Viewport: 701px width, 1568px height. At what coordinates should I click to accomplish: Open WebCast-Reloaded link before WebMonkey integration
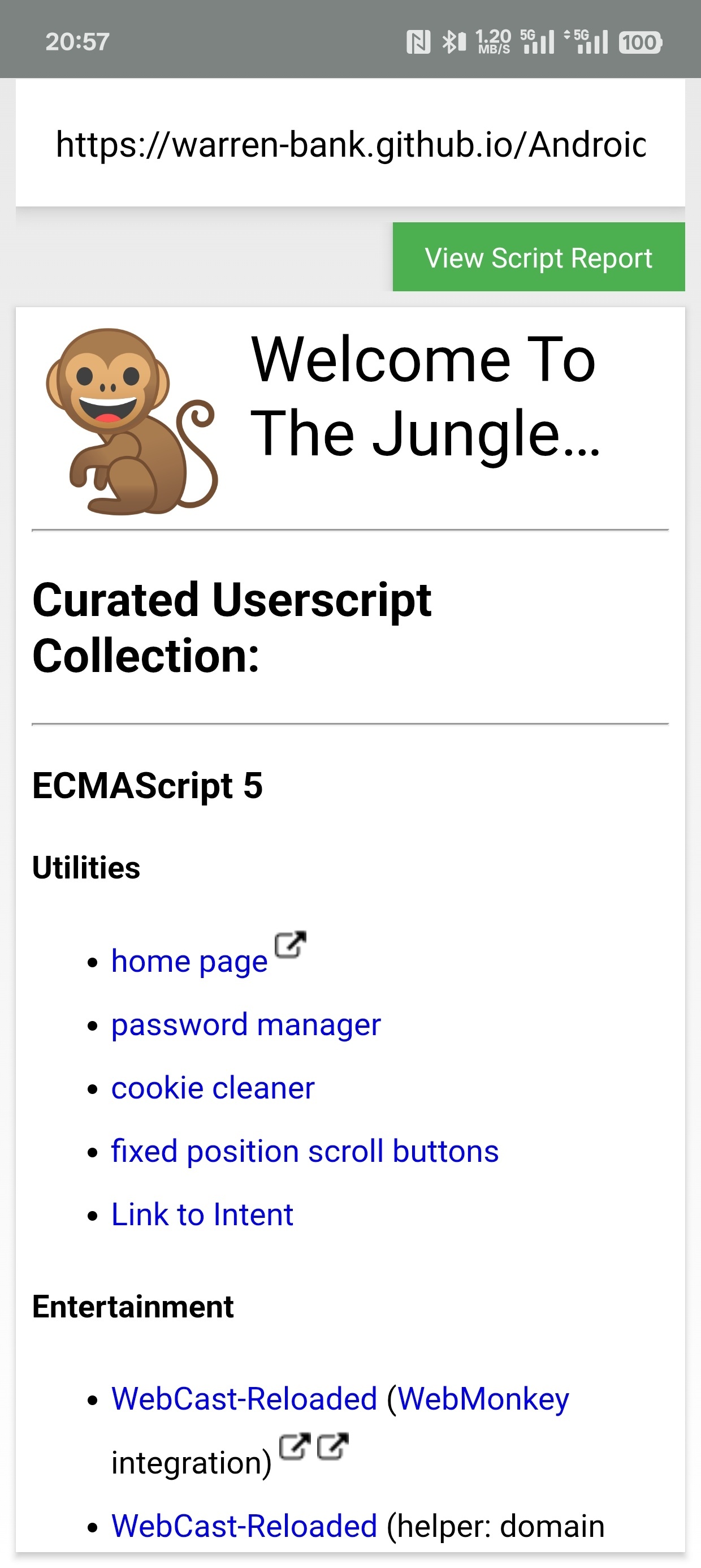[x=244, y=1399]
